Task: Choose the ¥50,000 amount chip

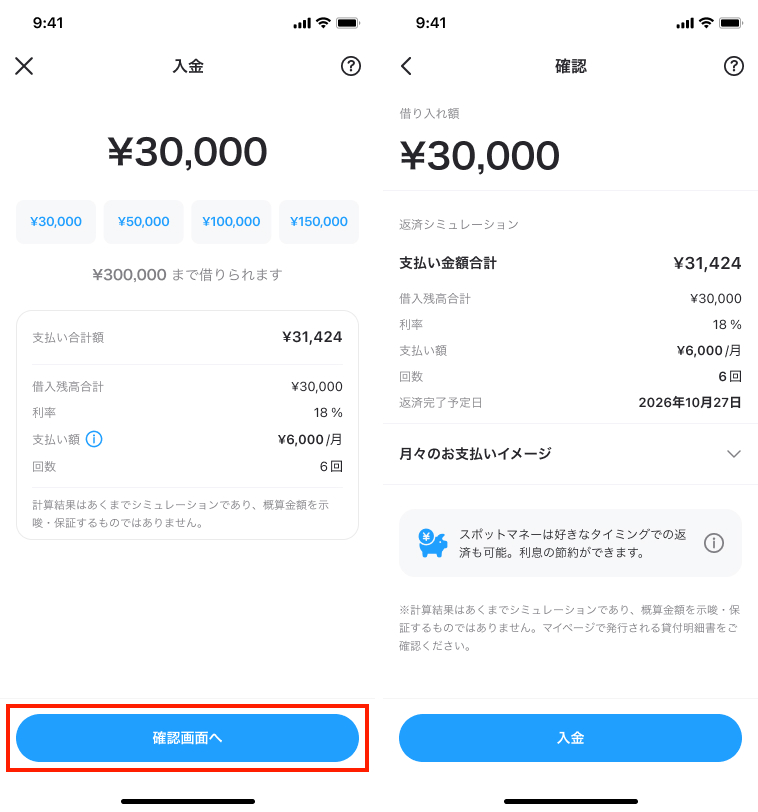Action: click(143, 222)
